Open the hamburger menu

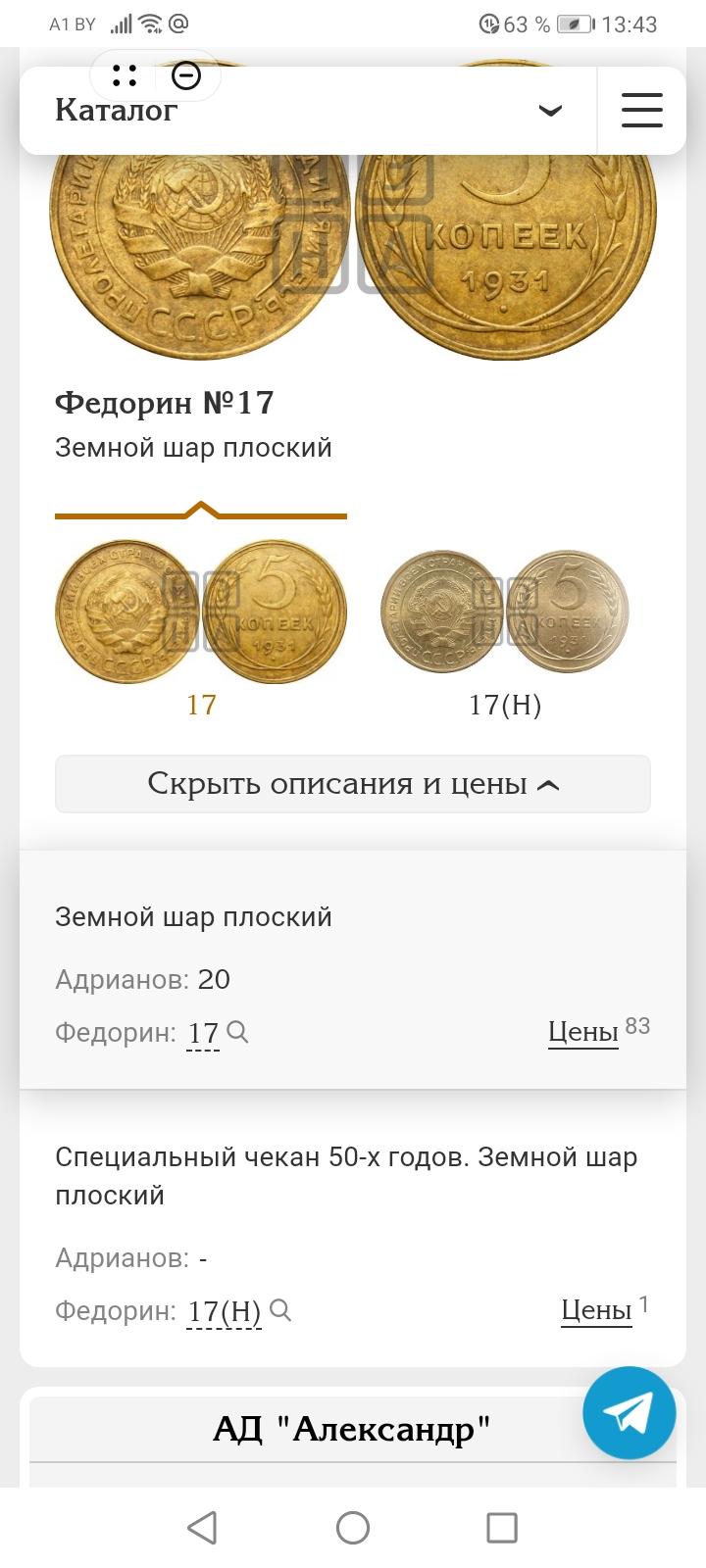tap(642, 110)
